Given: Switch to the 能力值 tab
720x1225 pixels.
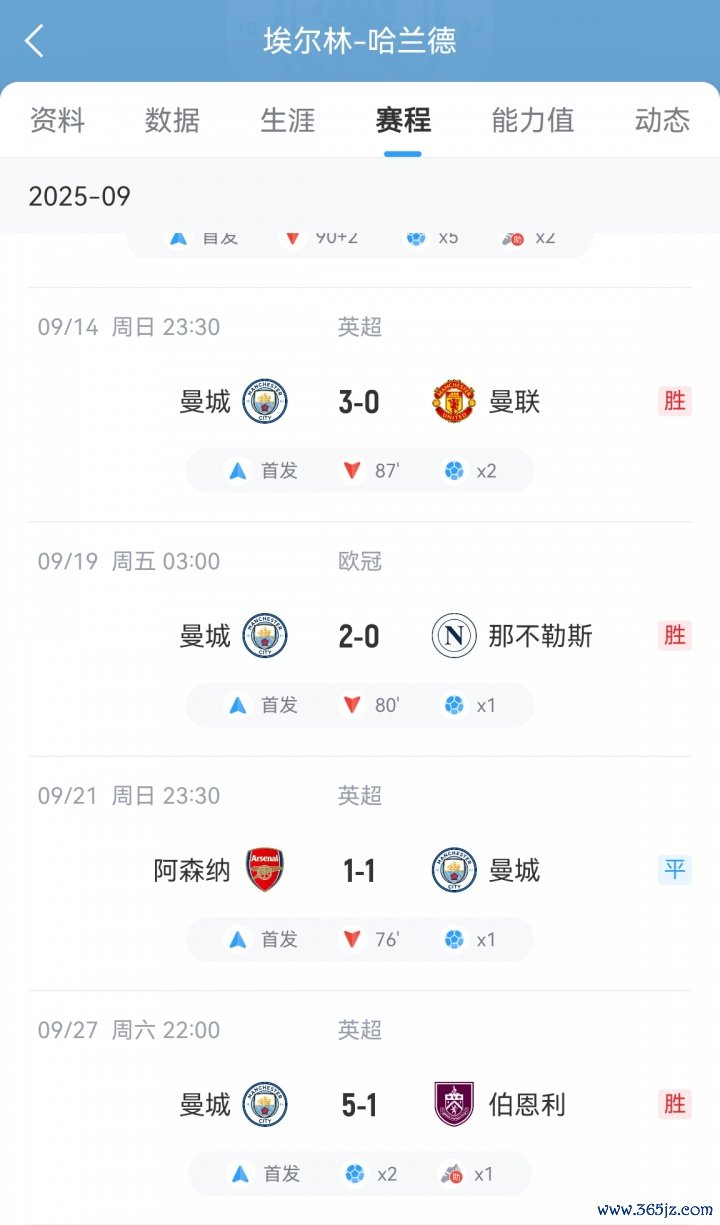Looking at the screenshot, I should (x=533, y=120).
